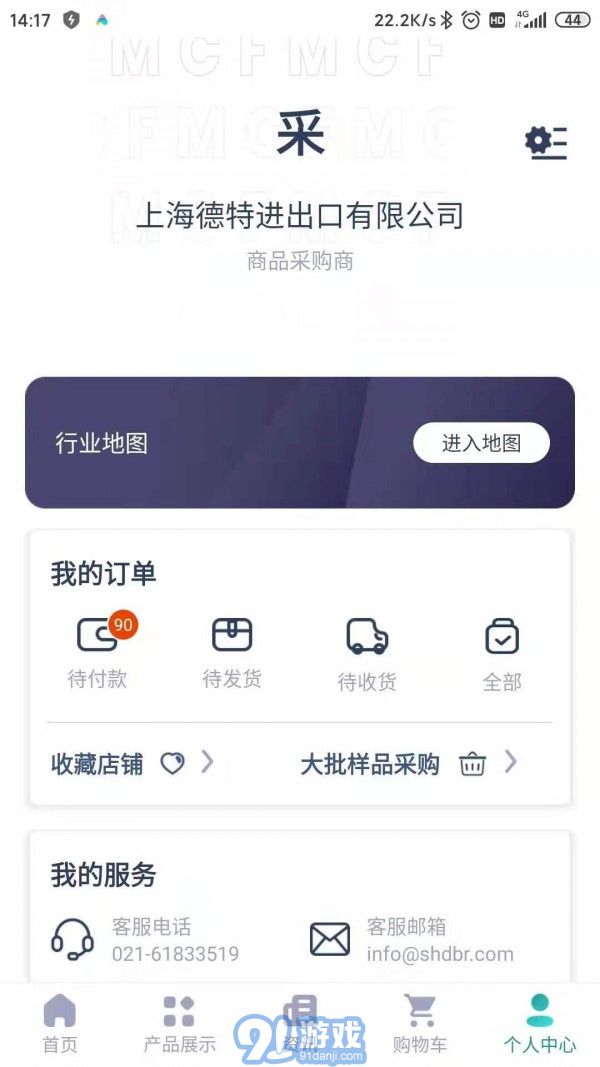Open 待付款 pending payment orders

pos(98,652)
